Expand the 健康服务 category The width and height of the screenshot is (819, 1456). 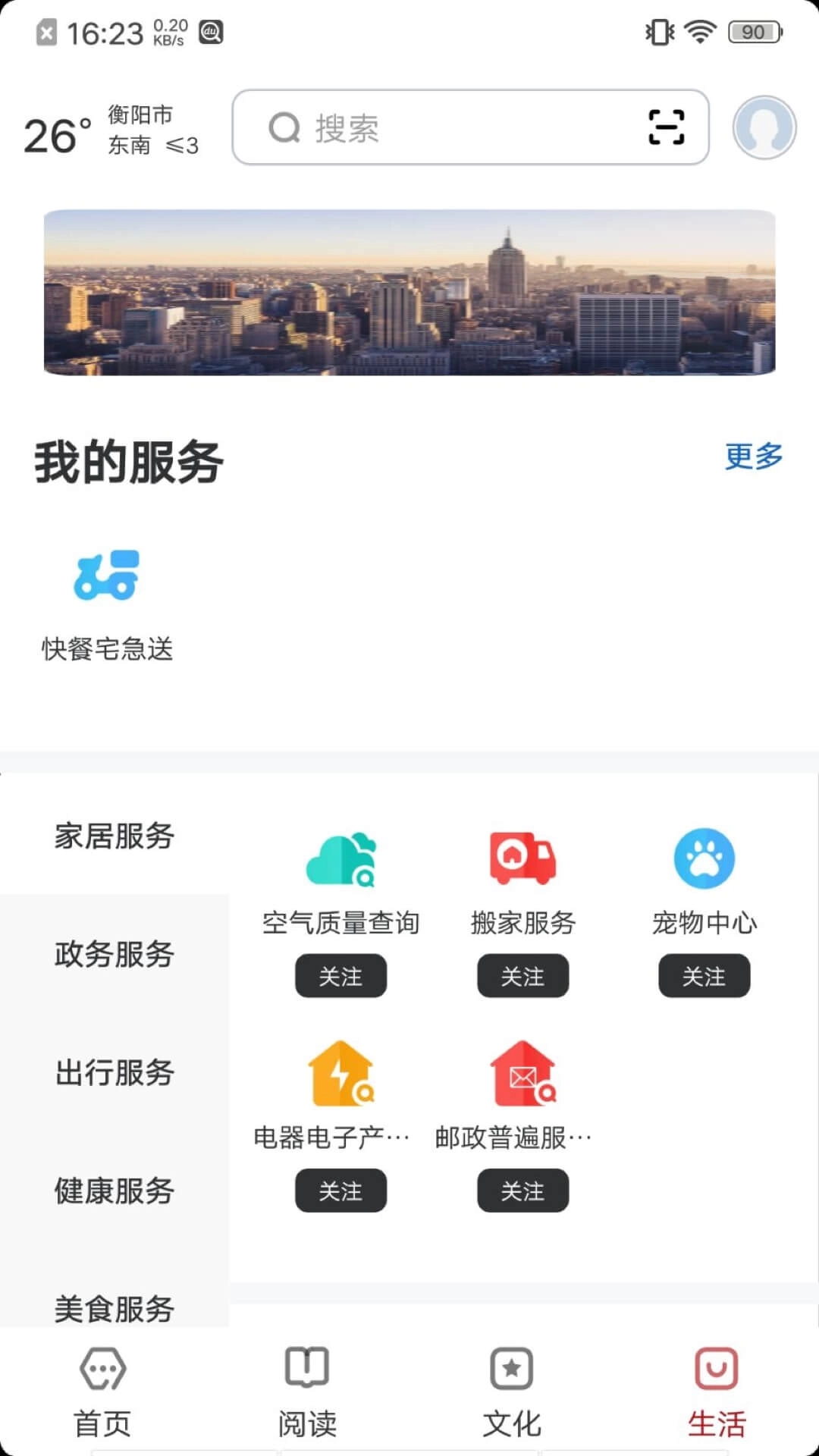tap(114, 1191)
